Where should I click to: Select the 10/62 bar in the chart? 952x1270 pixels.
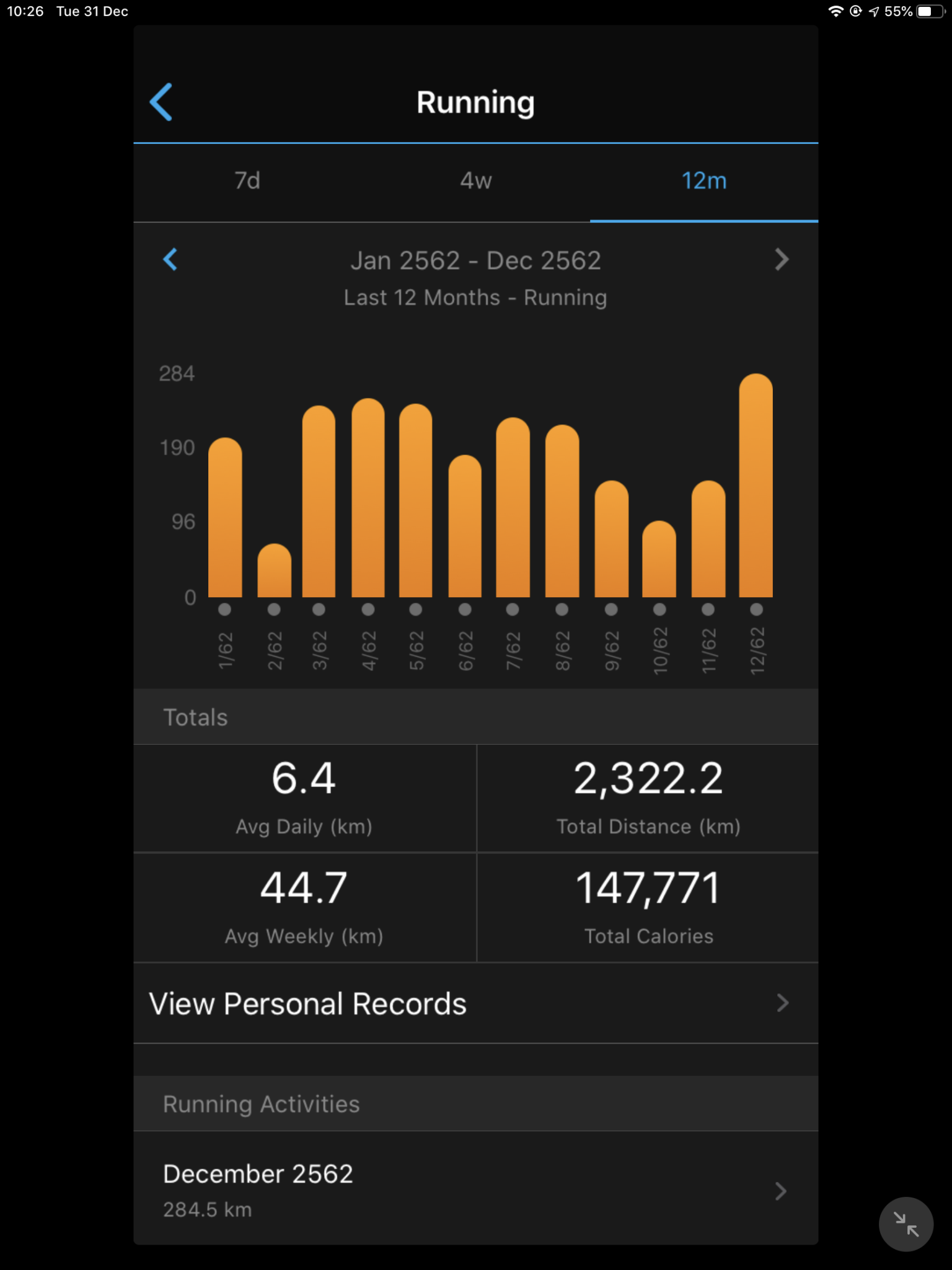point(659,561)
